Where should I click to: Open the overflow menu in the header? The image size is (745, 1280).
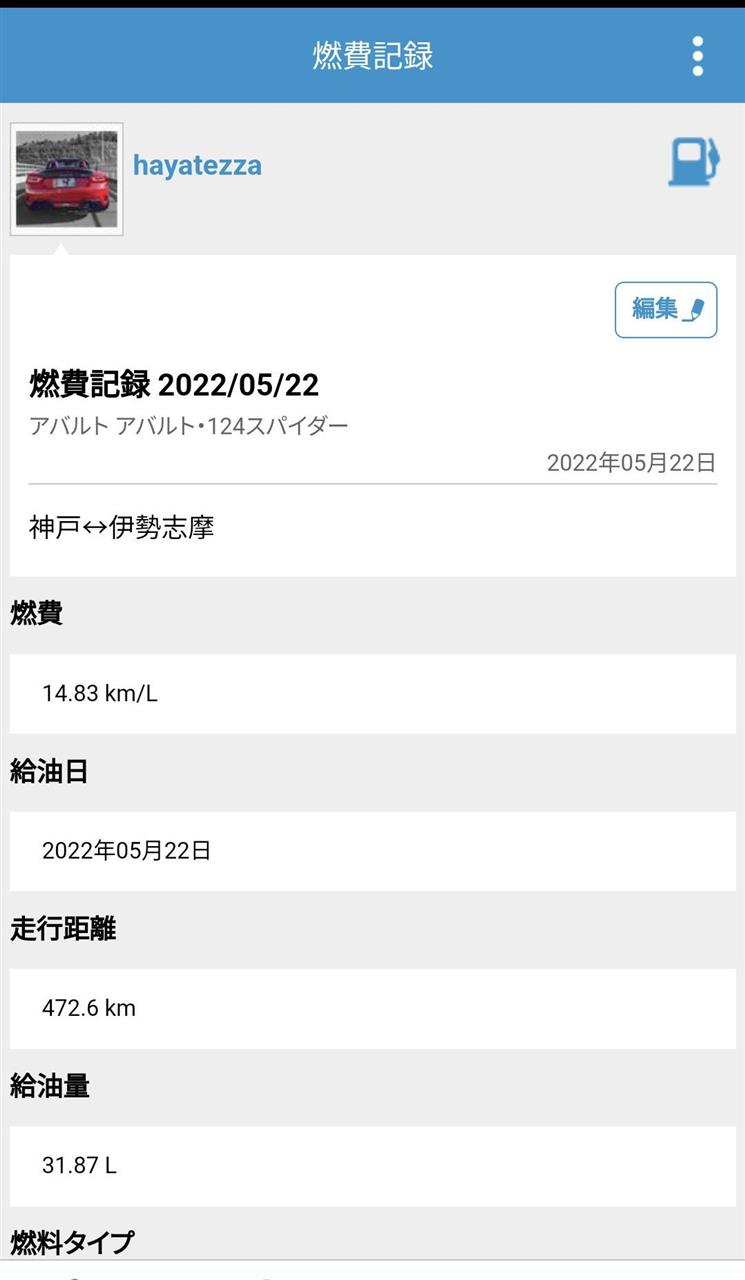tap(697, 56)
